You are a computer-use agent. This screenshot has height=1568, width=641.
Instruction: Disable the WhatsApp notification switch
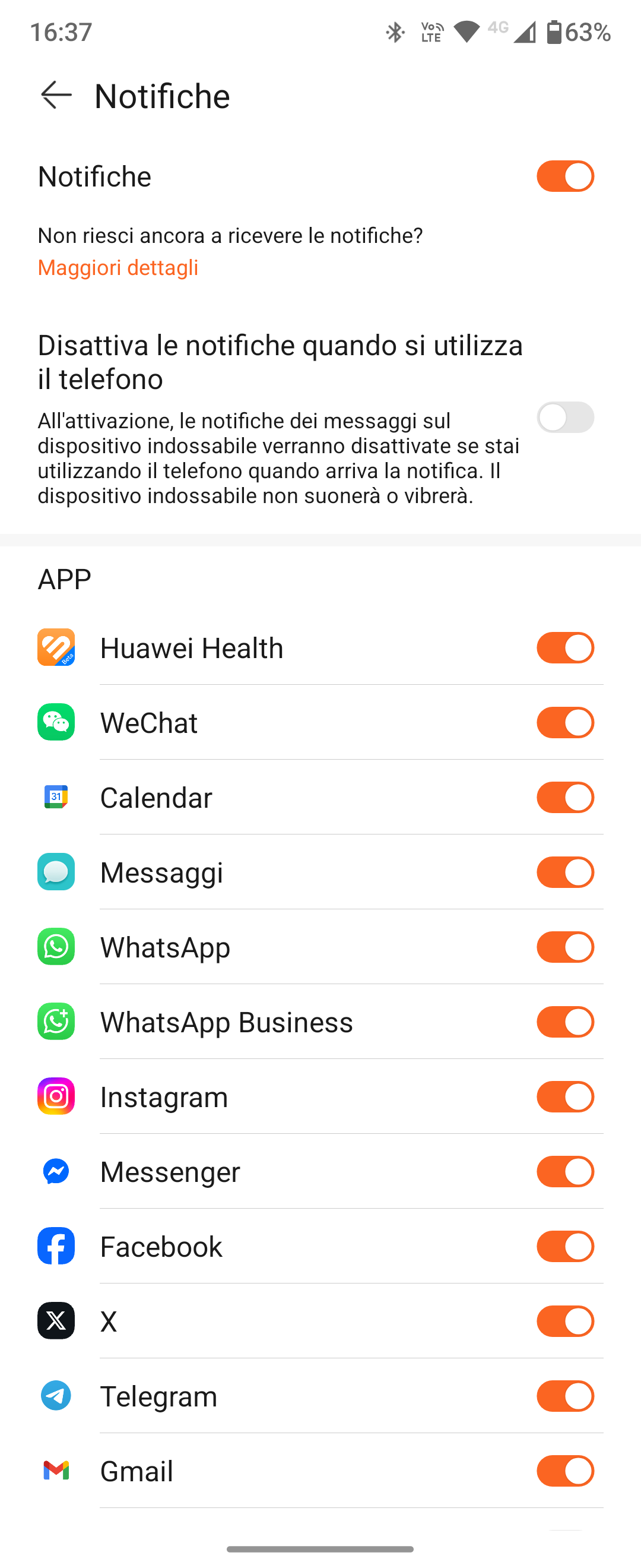tap(564, 947)
